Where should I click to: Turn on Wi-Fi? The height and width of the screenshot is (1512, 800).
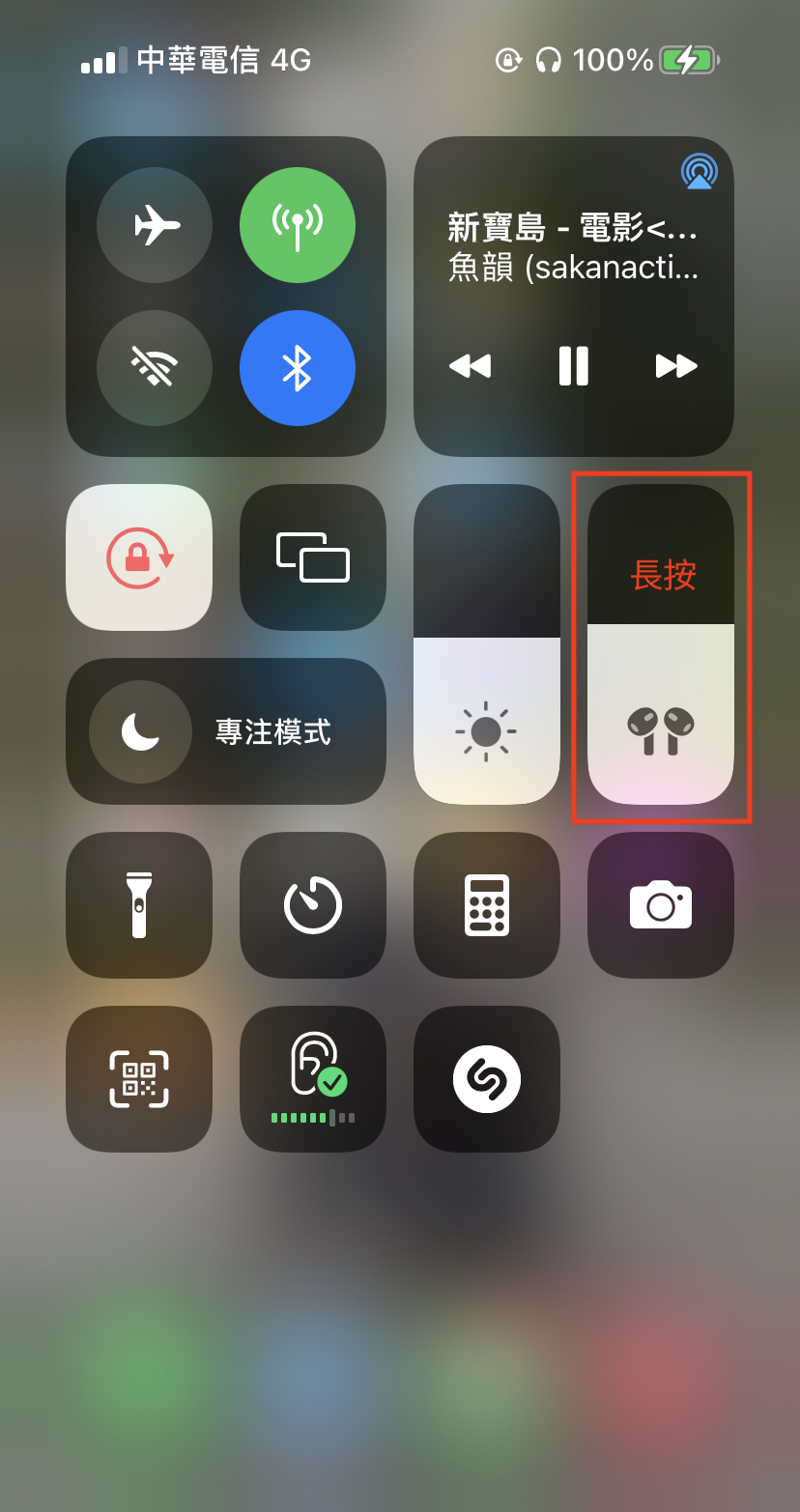pyautogui.click(x=155, y=368)
